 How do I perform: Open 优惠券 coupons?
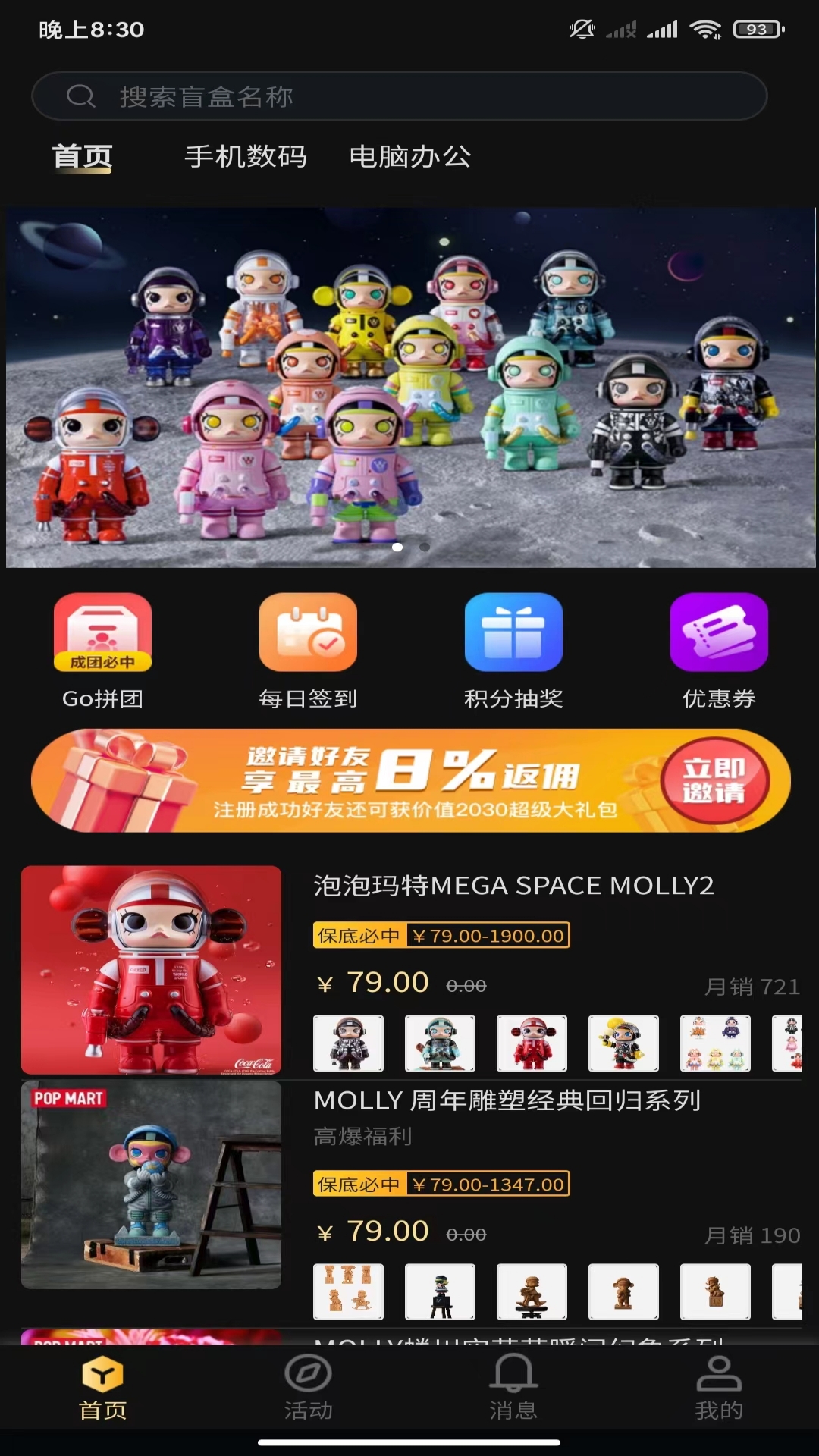(719, 651)
